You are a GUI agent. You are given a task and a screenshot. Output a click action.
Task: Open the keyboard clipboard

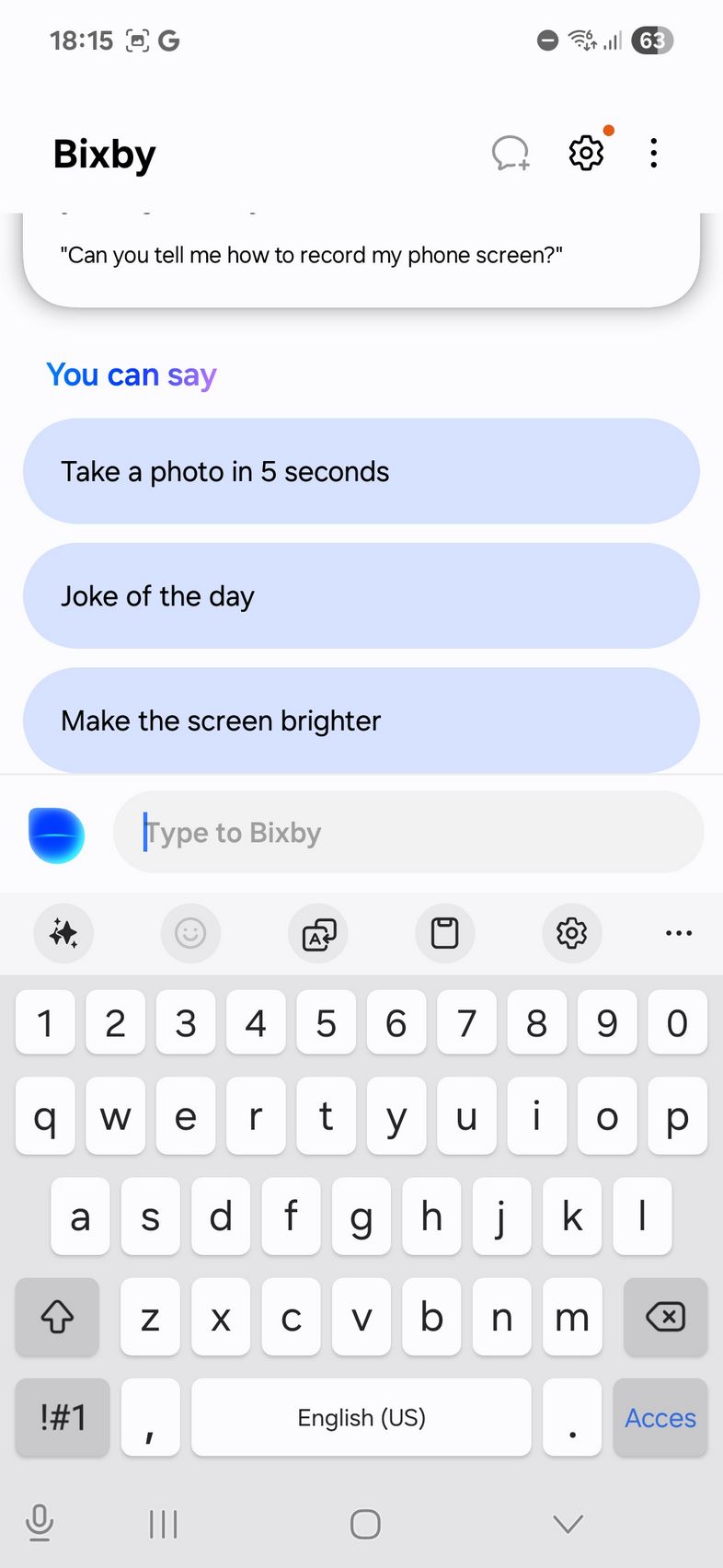(445, 933)
